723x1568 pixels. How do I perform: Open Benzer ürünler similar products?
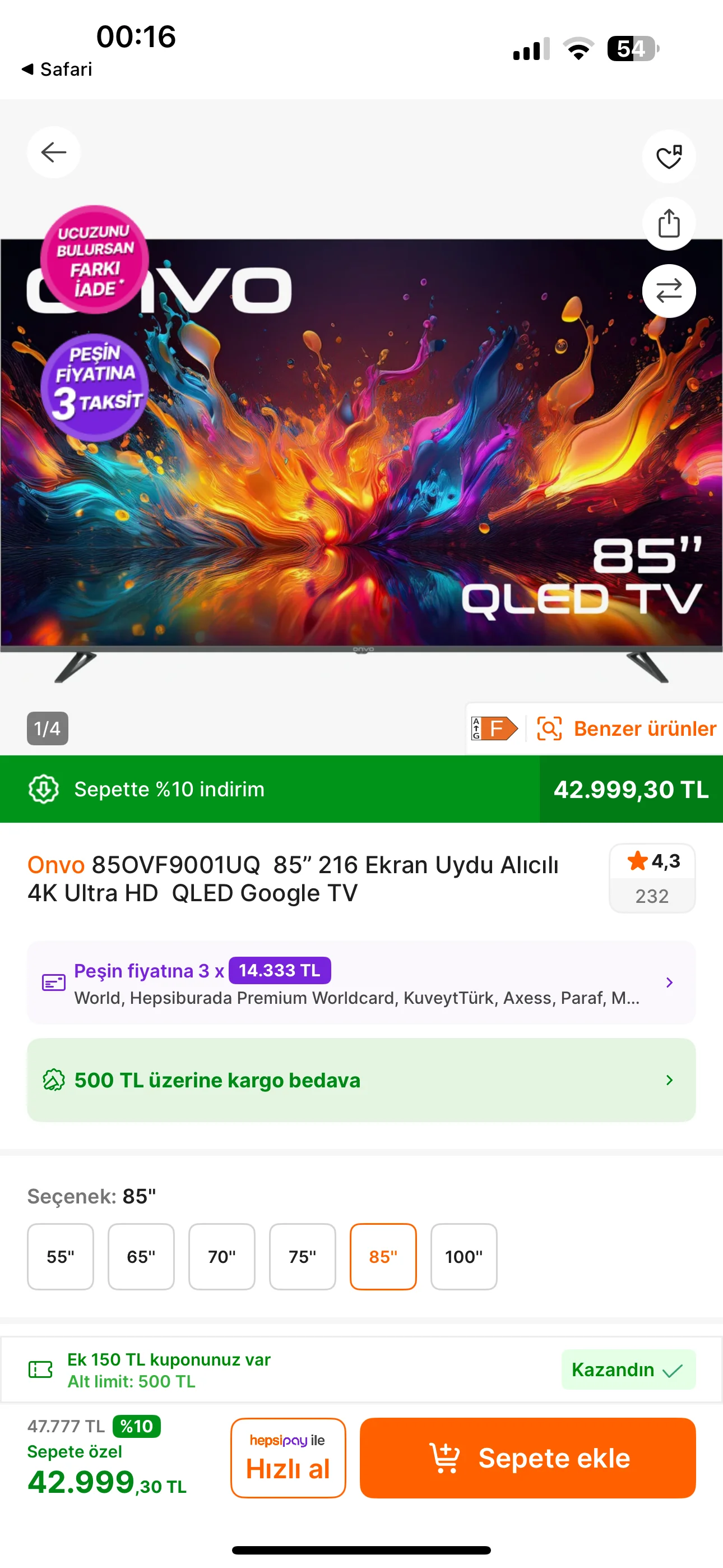627,728
